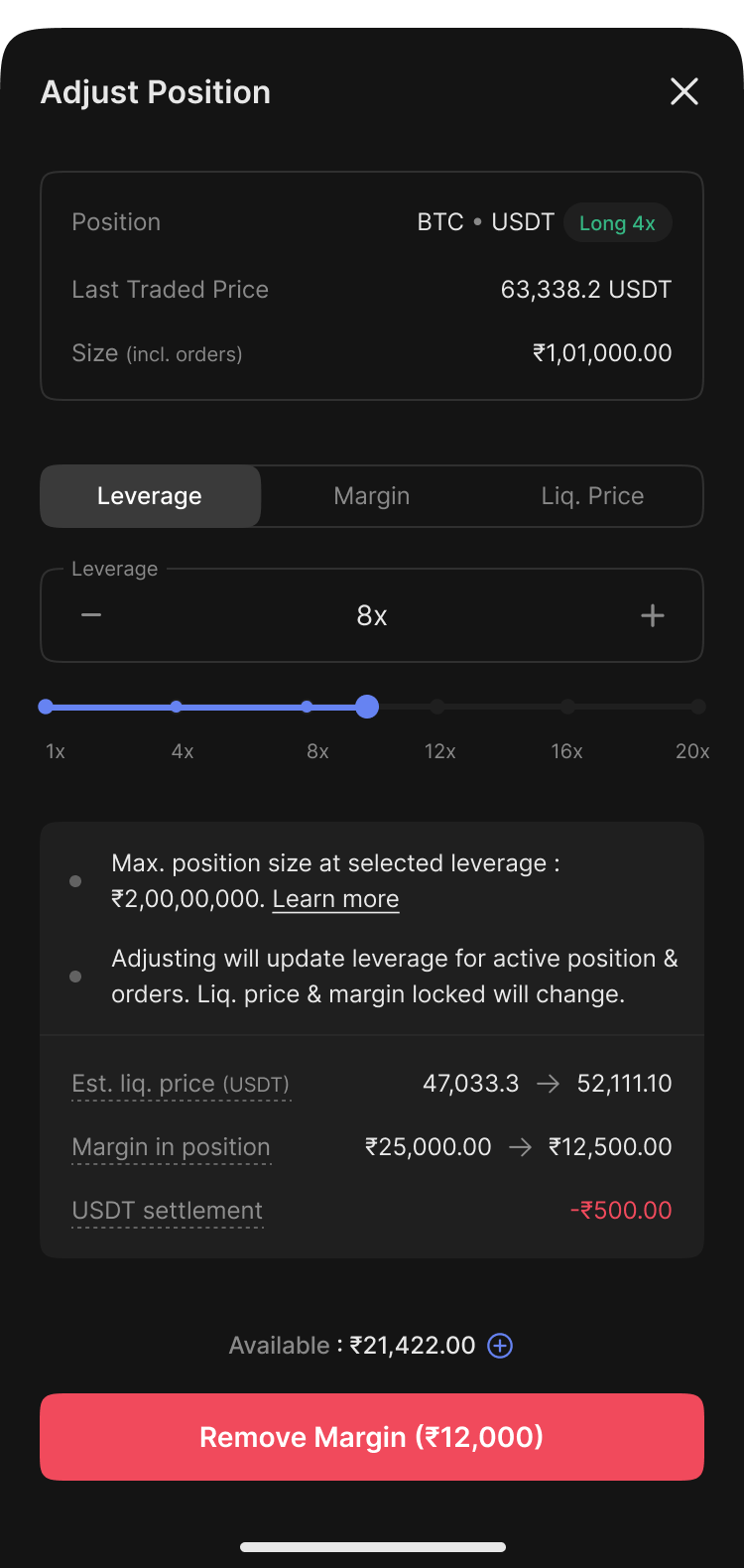Increase leverage with the plus button
The height and width of the screenshot is (1568, 744).
click(653, 615)
